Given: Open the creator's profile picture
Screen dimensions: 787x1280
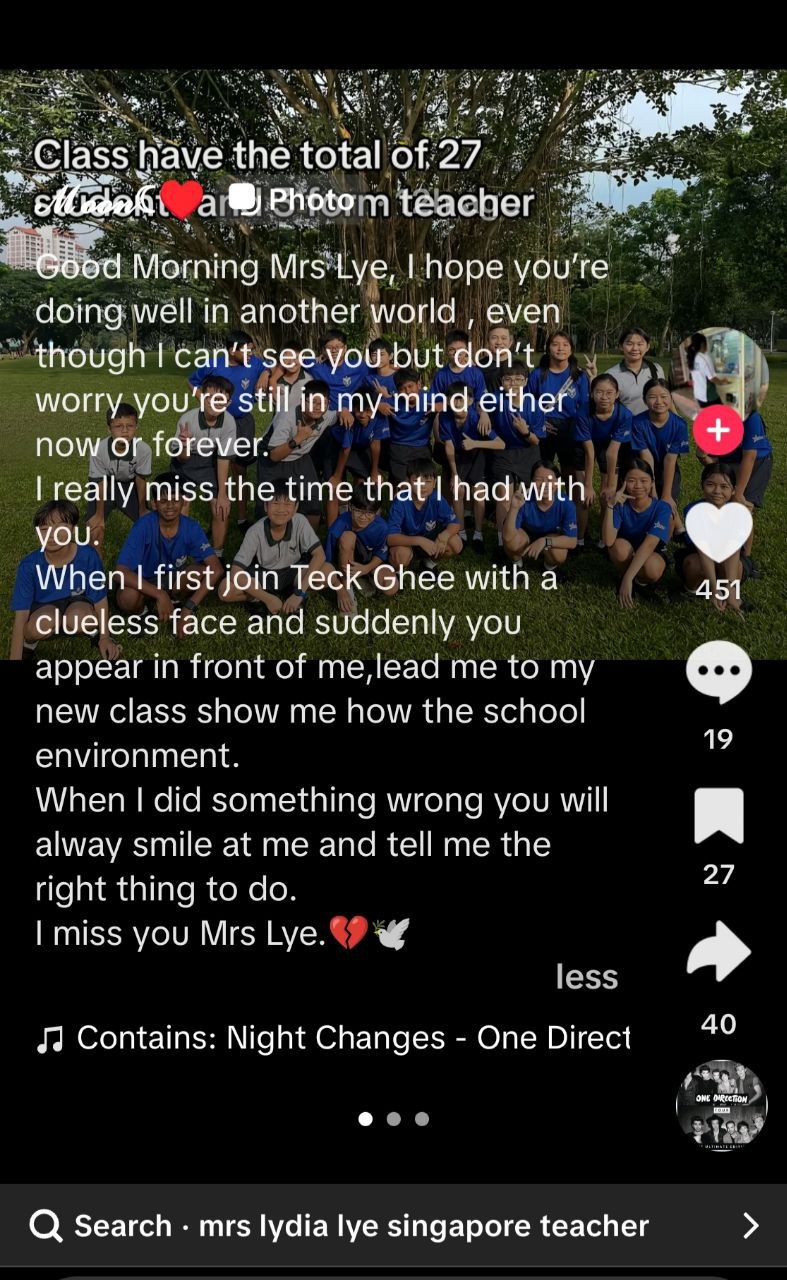Looking at the screenshot, I should pyautogui.click(x=722, y=370).
